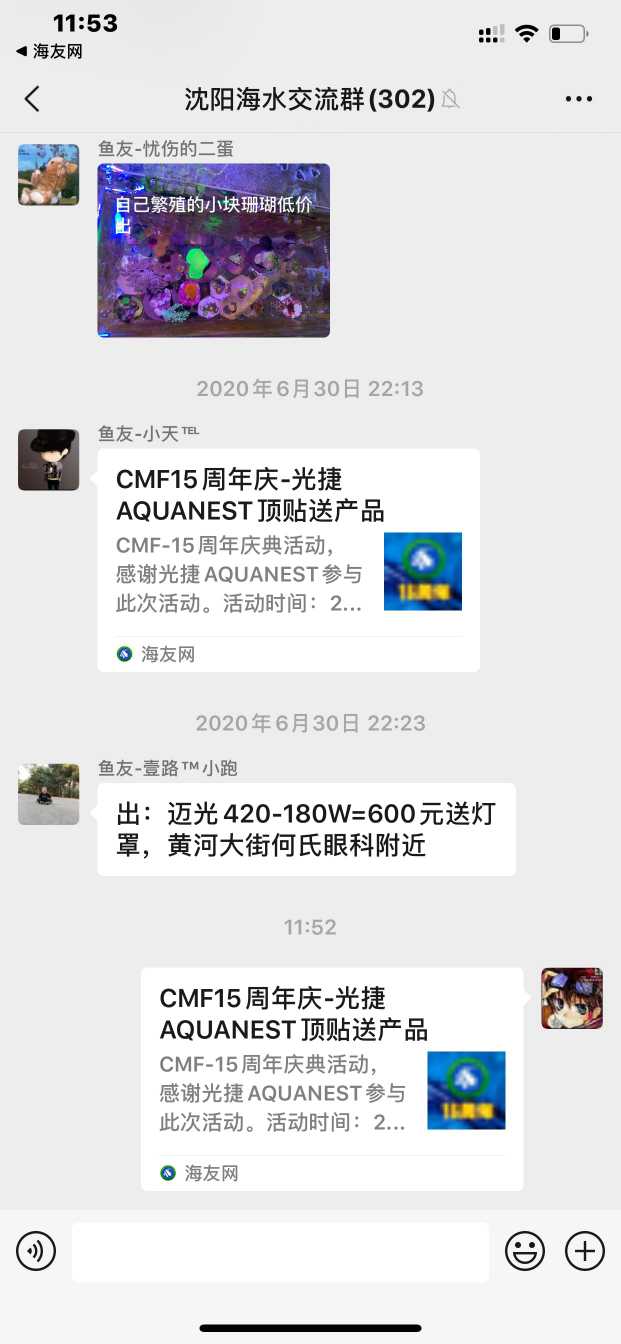
Task: View 鱼友-忧伤的二蛋's profile avatar
Action: (48, 175)
